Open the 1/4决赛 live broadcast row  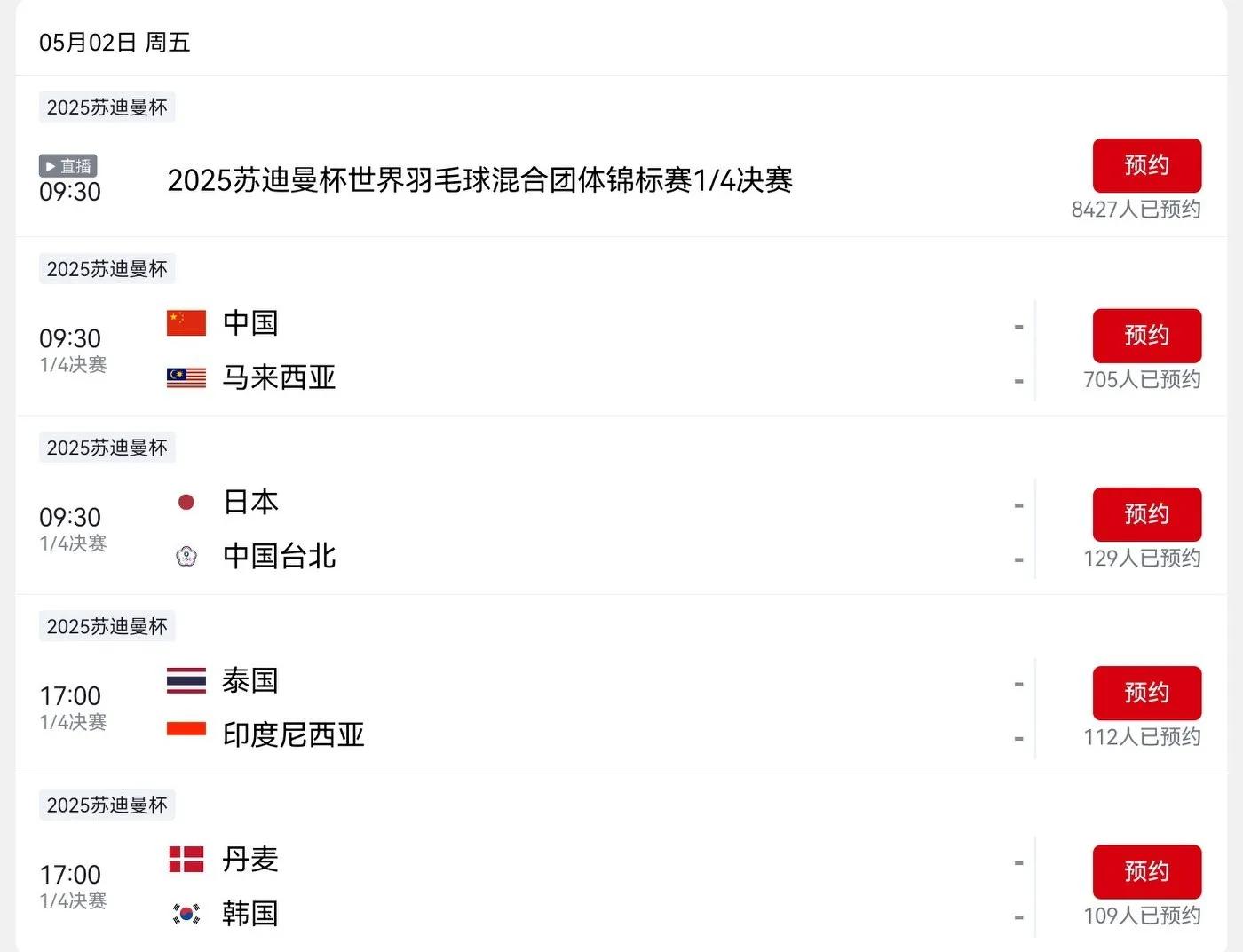[x=479, y=180]
